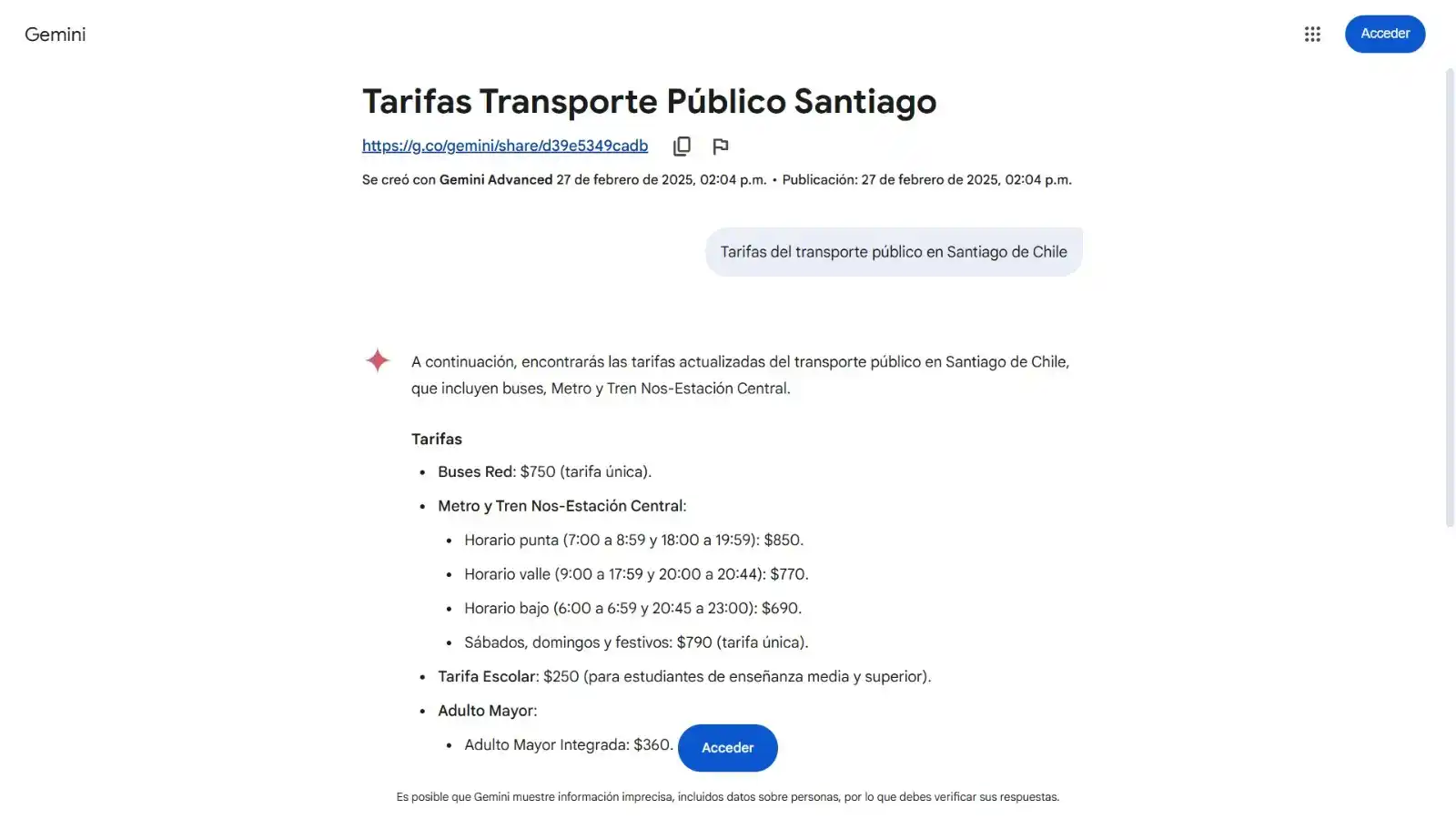
Task: Report this conversation with the flag icon
Action: 721,147
